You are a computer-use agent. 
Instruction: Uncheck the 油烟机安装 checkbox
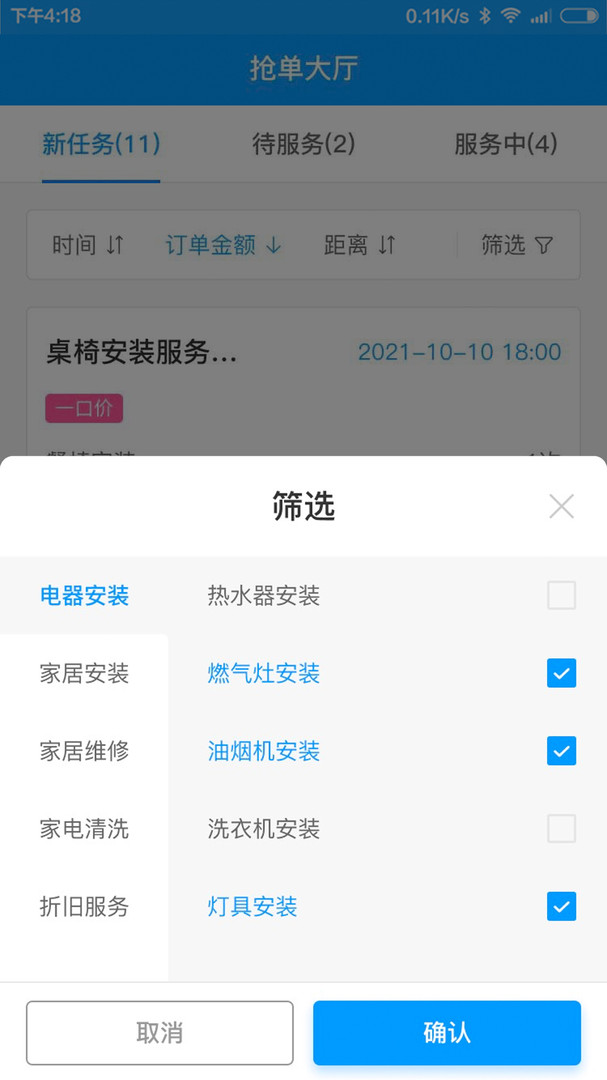[561, 751]
